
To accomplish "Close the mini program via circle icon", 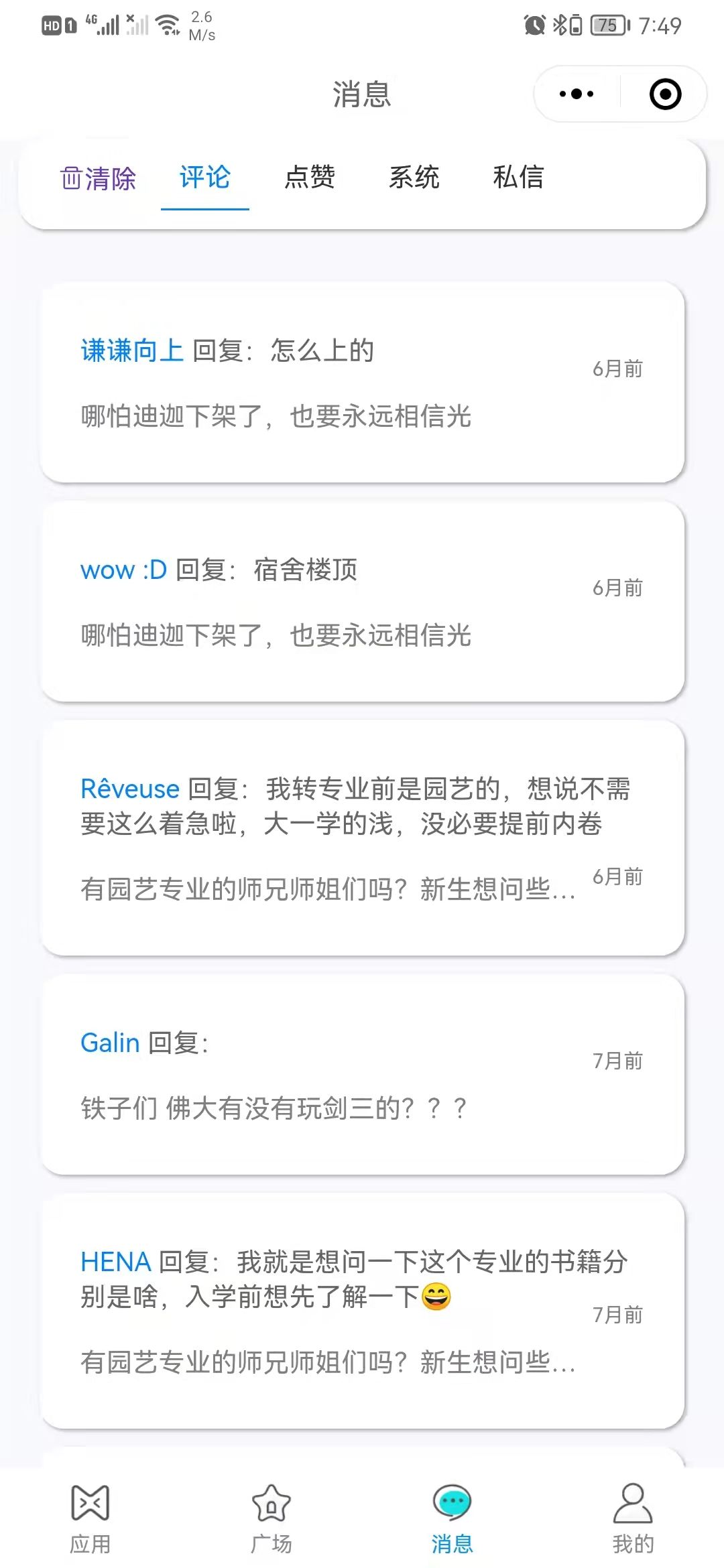I will pyautogui.click(x=665, y=94).
